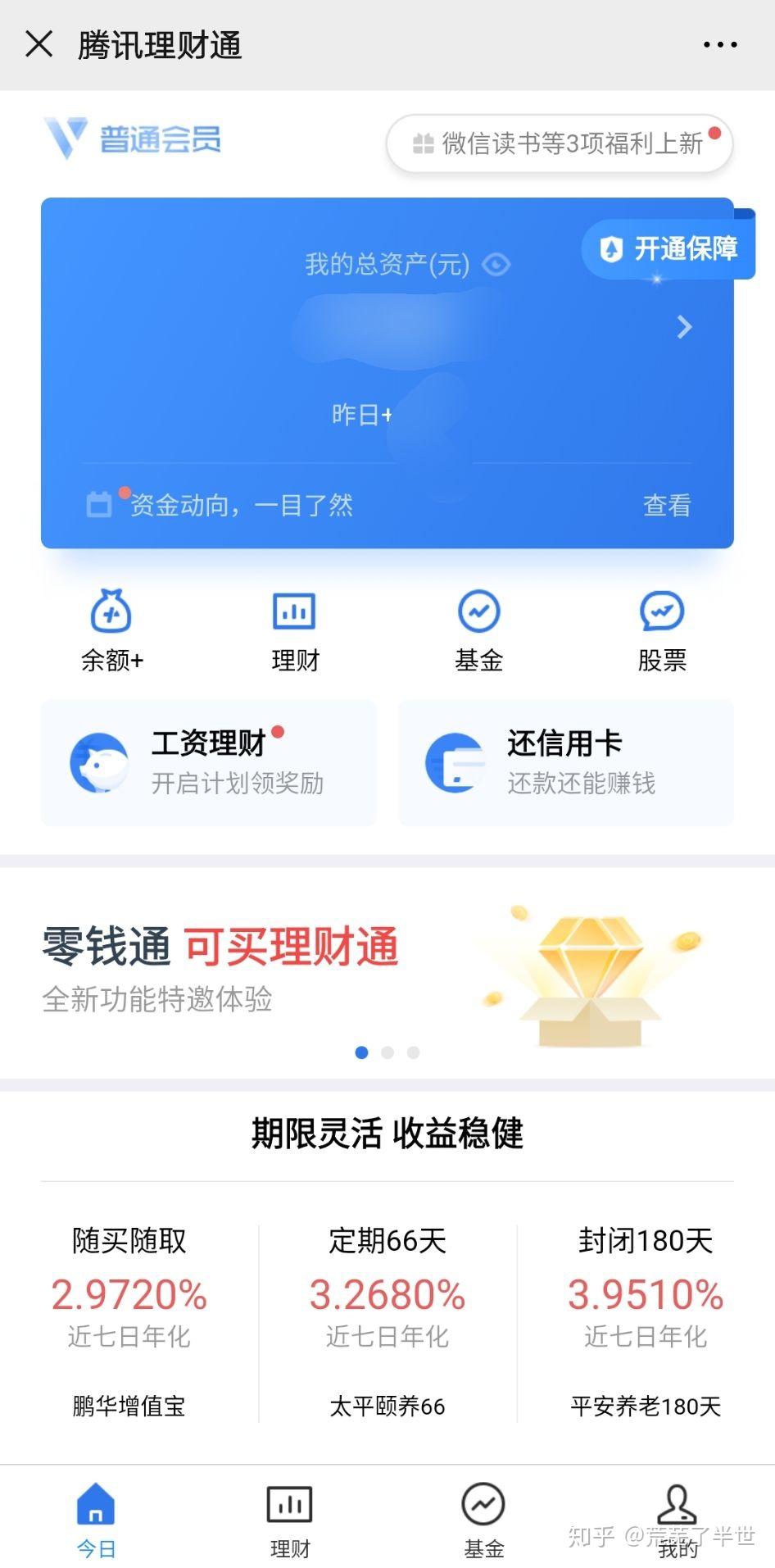Viewport: 775px width, 1568px height.
Task: Expand asset details via the right arrow
Action: [683, 327]
